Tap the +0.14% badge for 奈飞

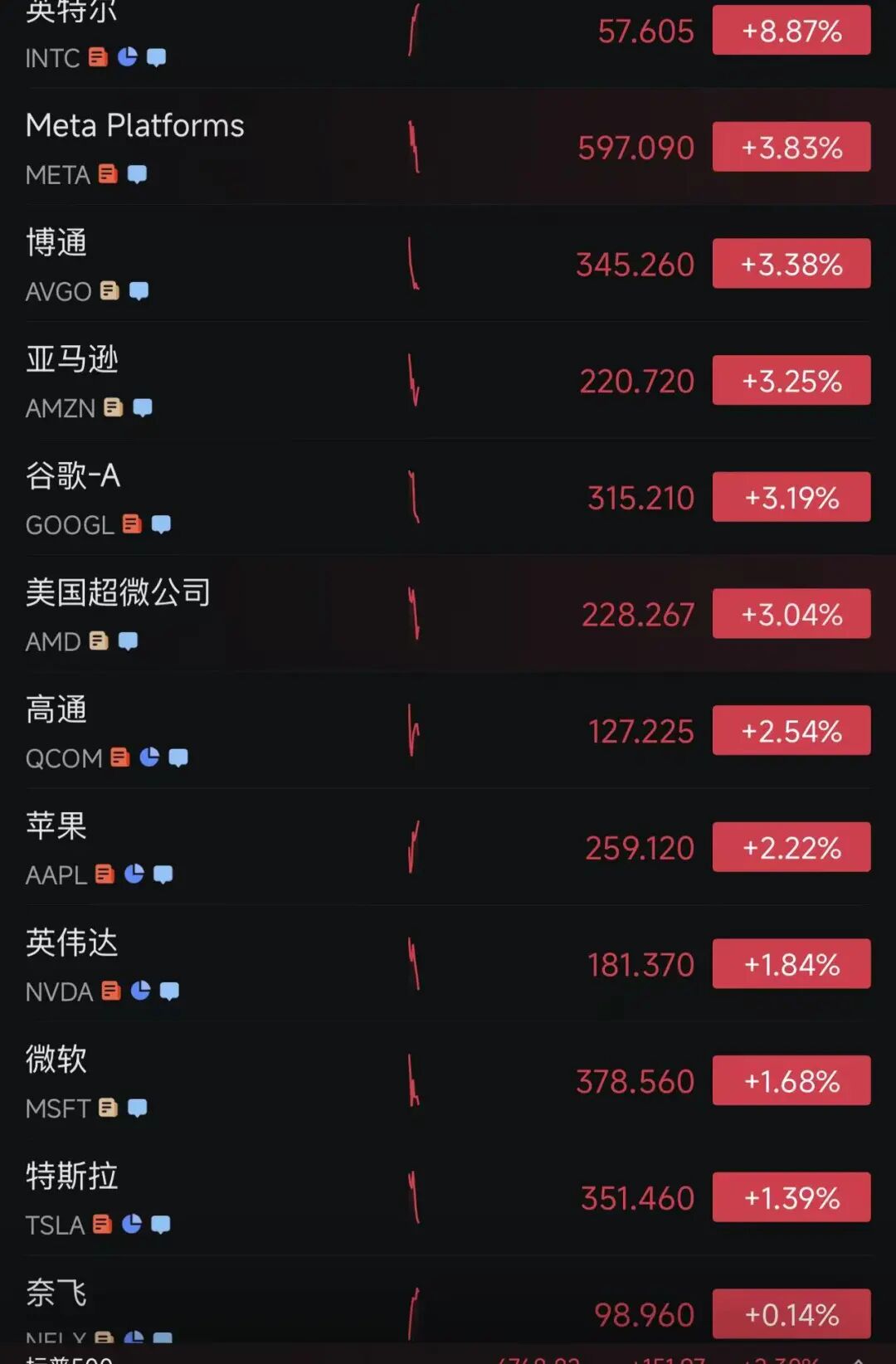(x=791, y=1315)
